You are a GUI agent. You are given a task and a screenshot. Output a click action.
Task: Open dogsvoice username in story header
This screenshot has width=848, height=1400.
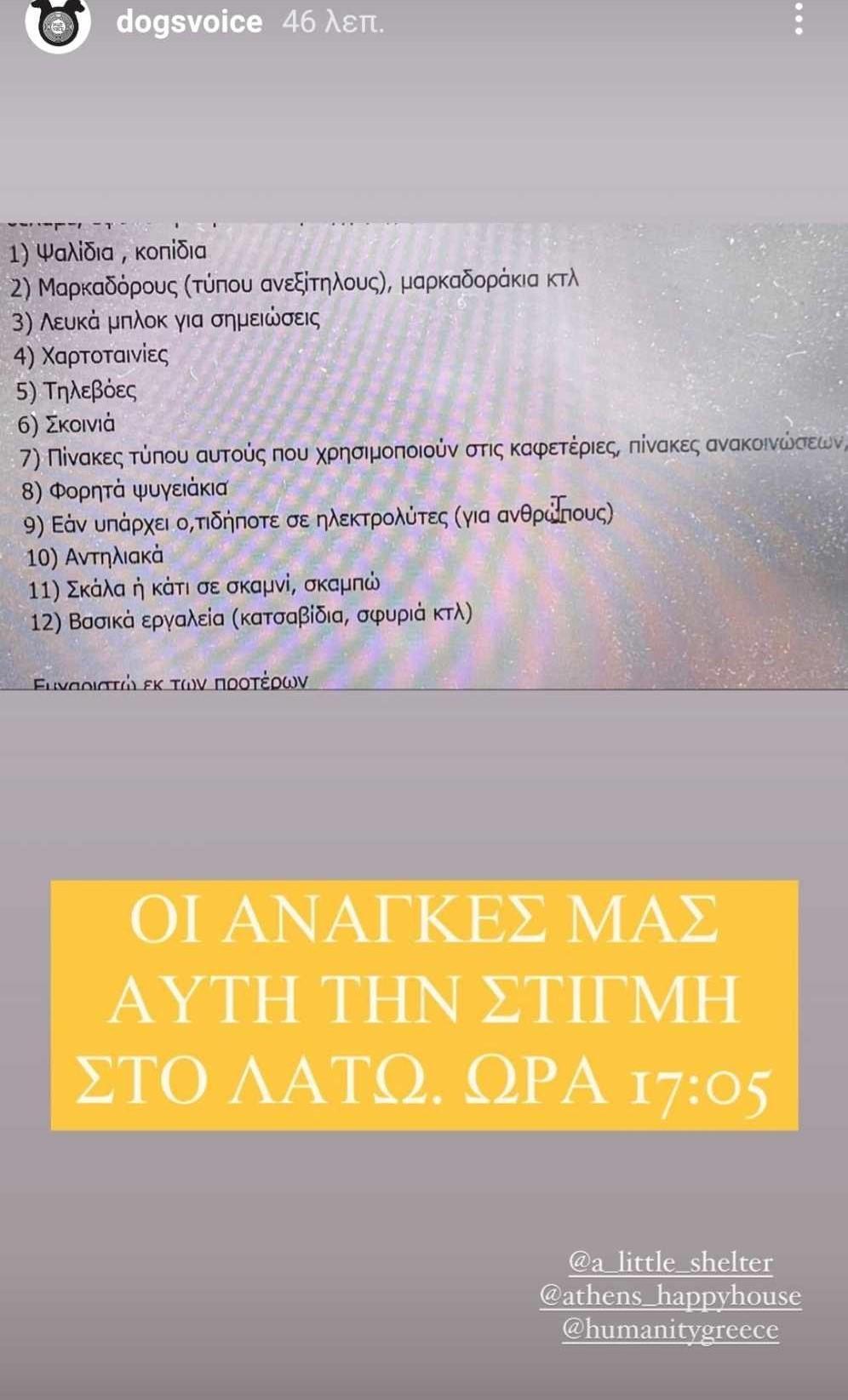tap(189, 21)
